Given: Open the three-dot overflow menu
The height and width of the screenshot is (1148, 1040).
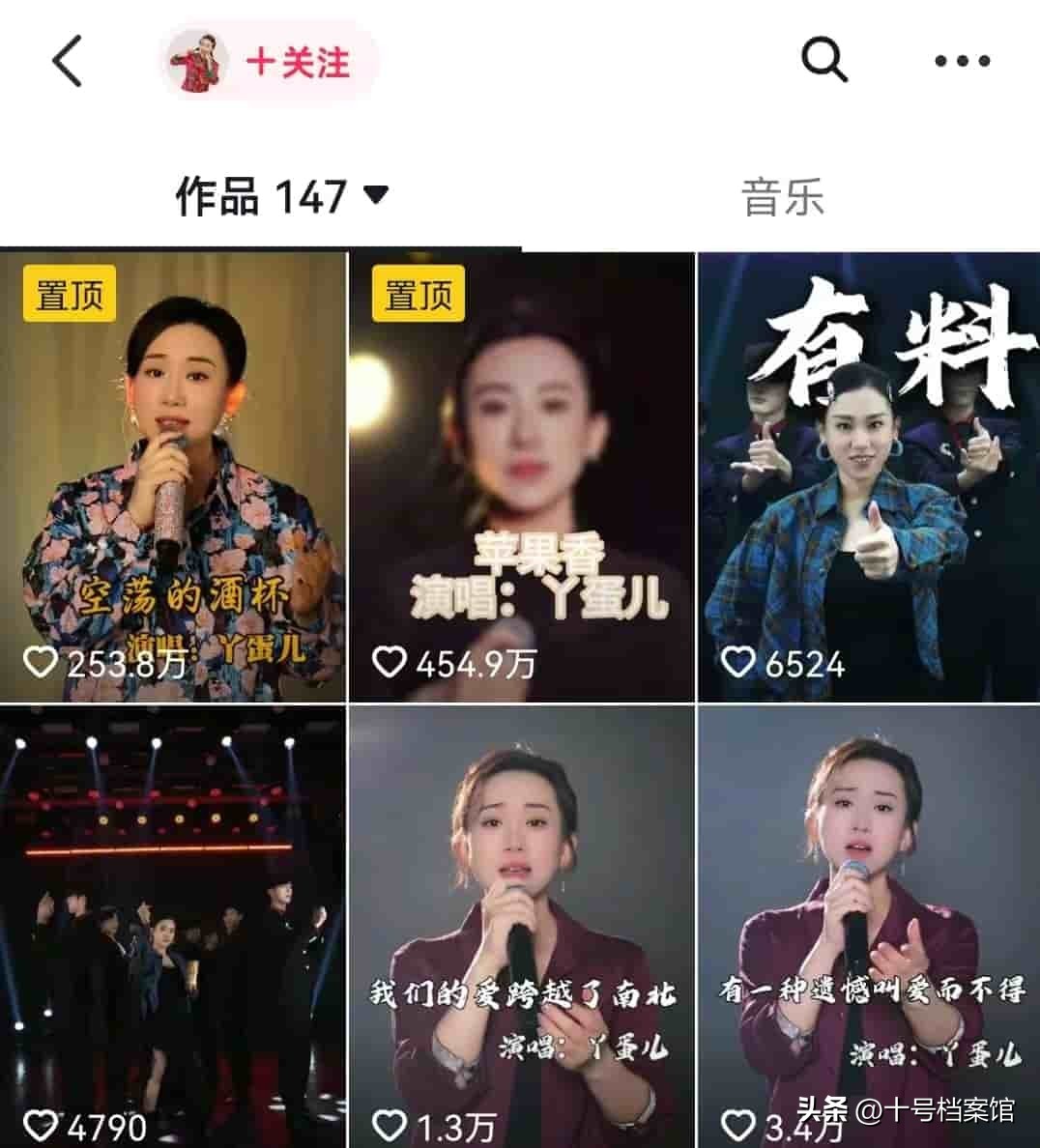Looking at the screenshot, I should coord(962,62).
